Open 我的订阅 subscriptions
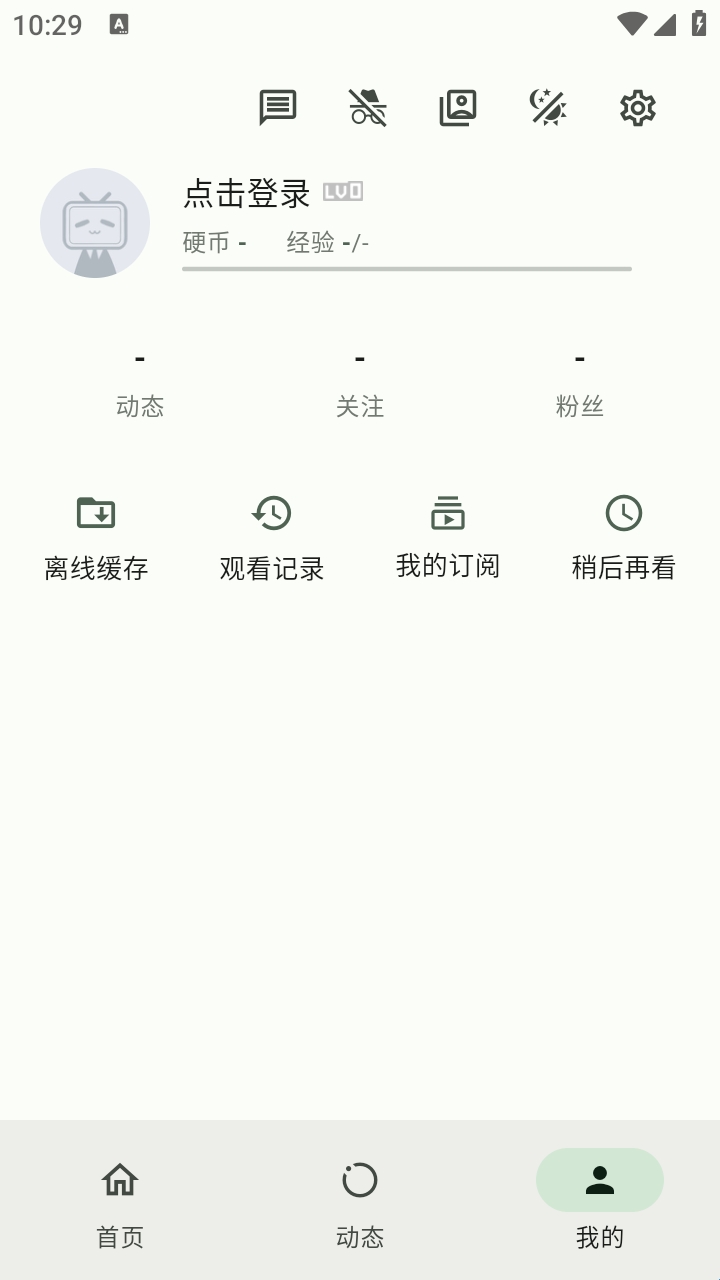Screen dimensions: 720x1280 pos(448,538)
